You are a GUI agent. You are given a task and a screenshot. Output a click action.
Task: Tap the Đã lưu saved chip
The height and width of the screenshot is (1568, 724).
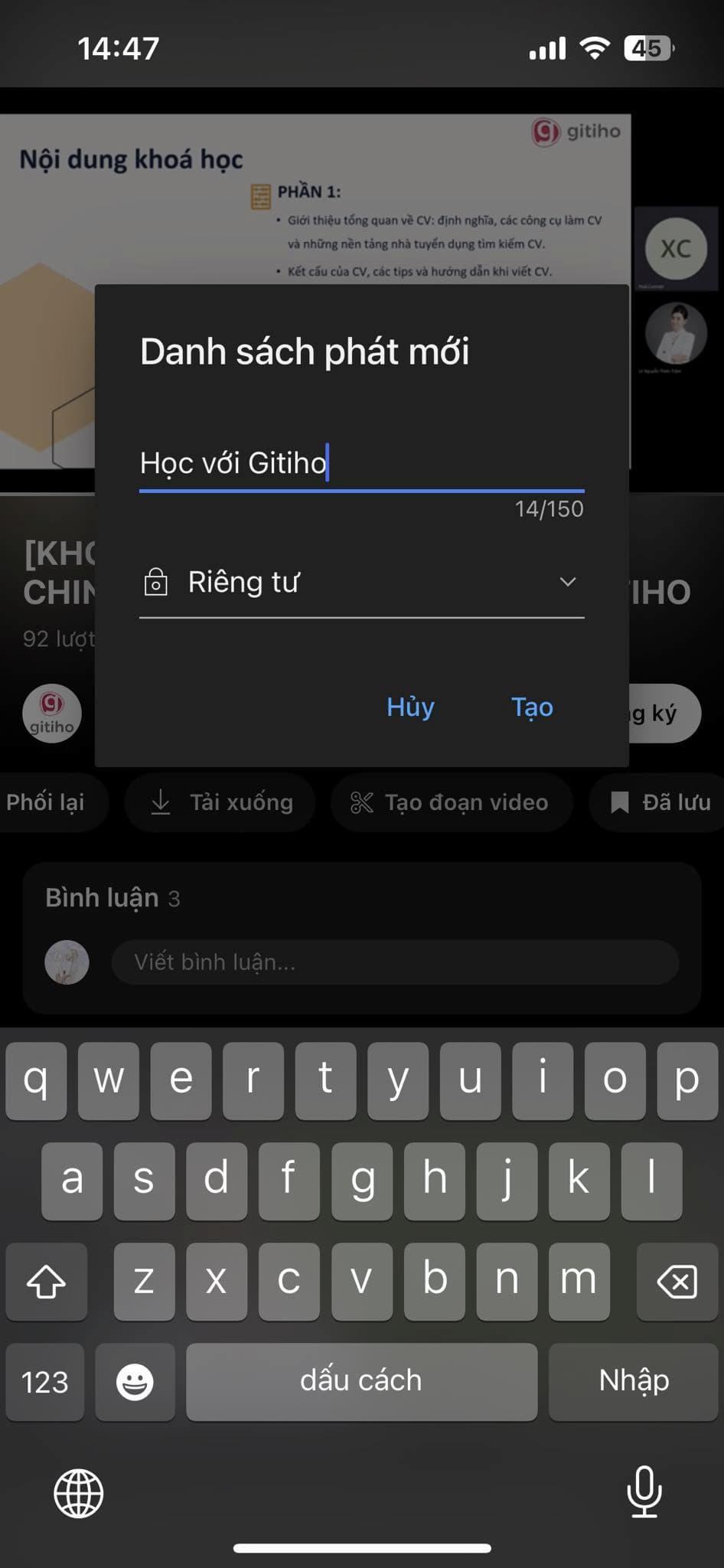pos(660,802)
